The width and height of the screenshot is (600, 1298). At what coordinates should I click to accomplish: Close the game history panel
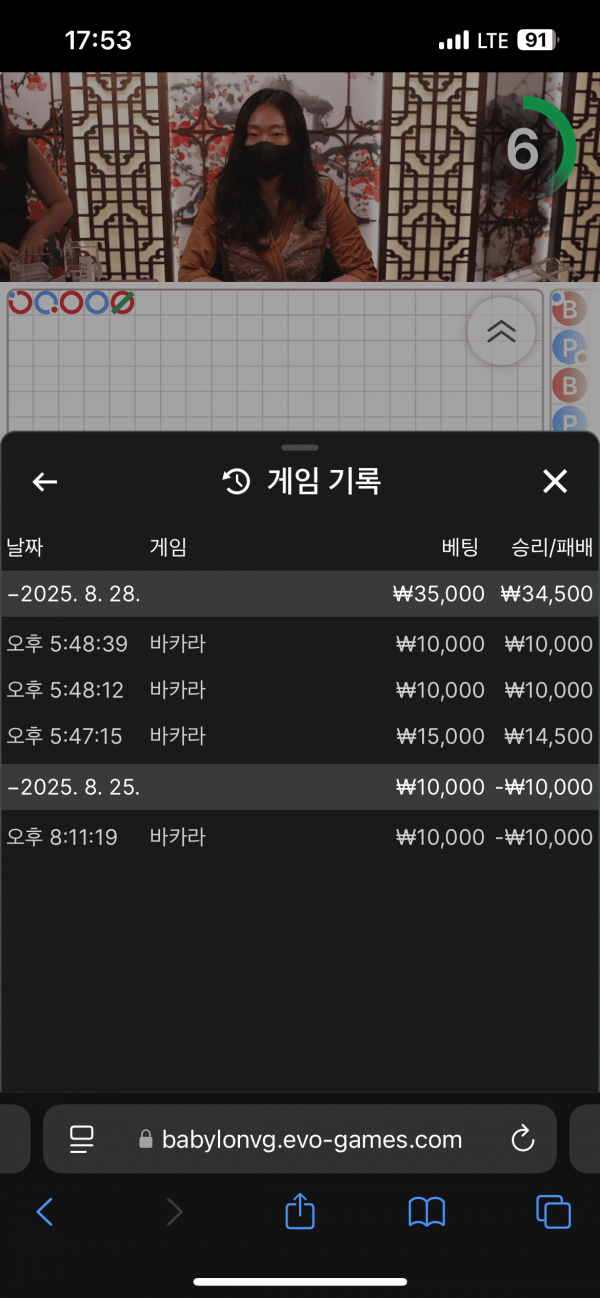pos(555,482)
